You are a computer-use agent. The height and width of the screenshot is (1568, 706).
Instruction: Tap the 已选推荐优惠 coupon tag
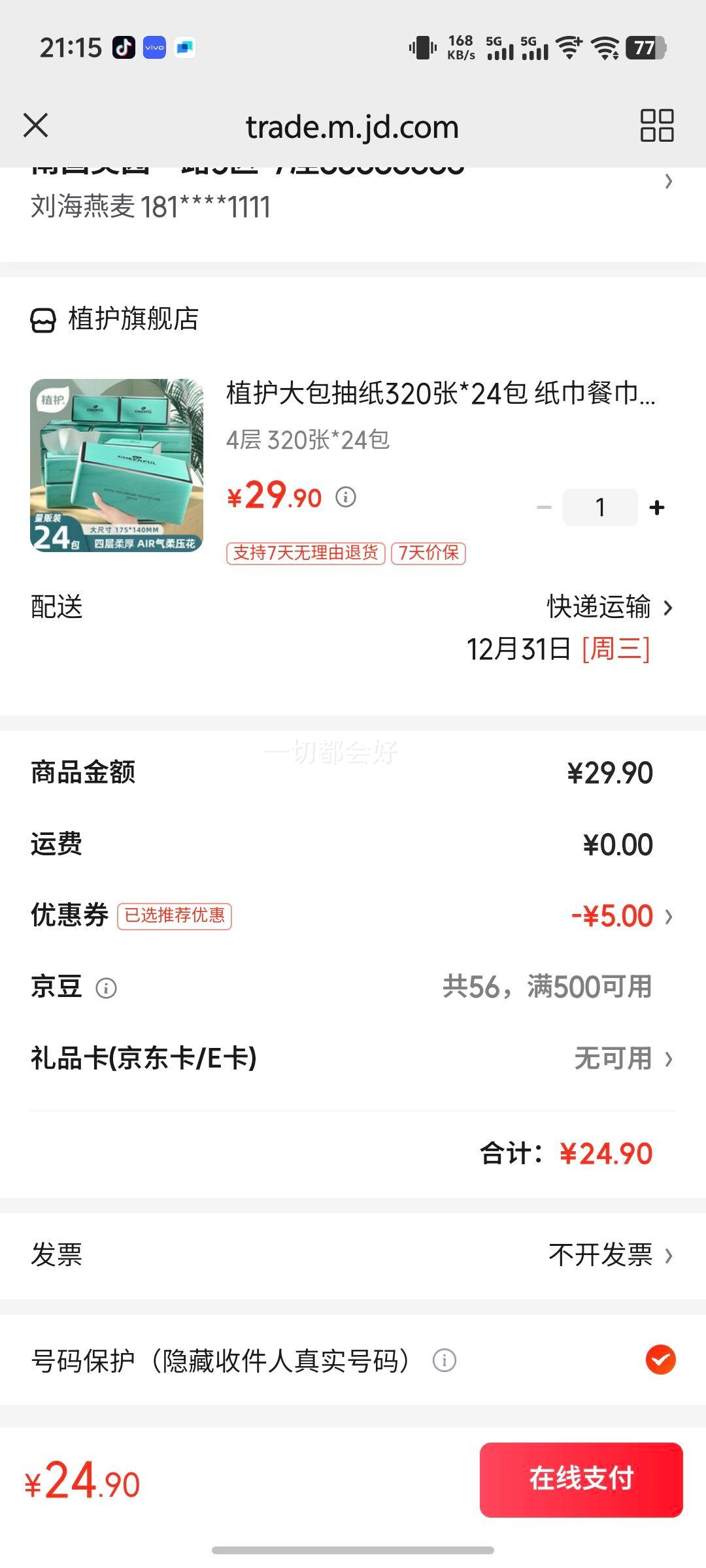[175, 917]
